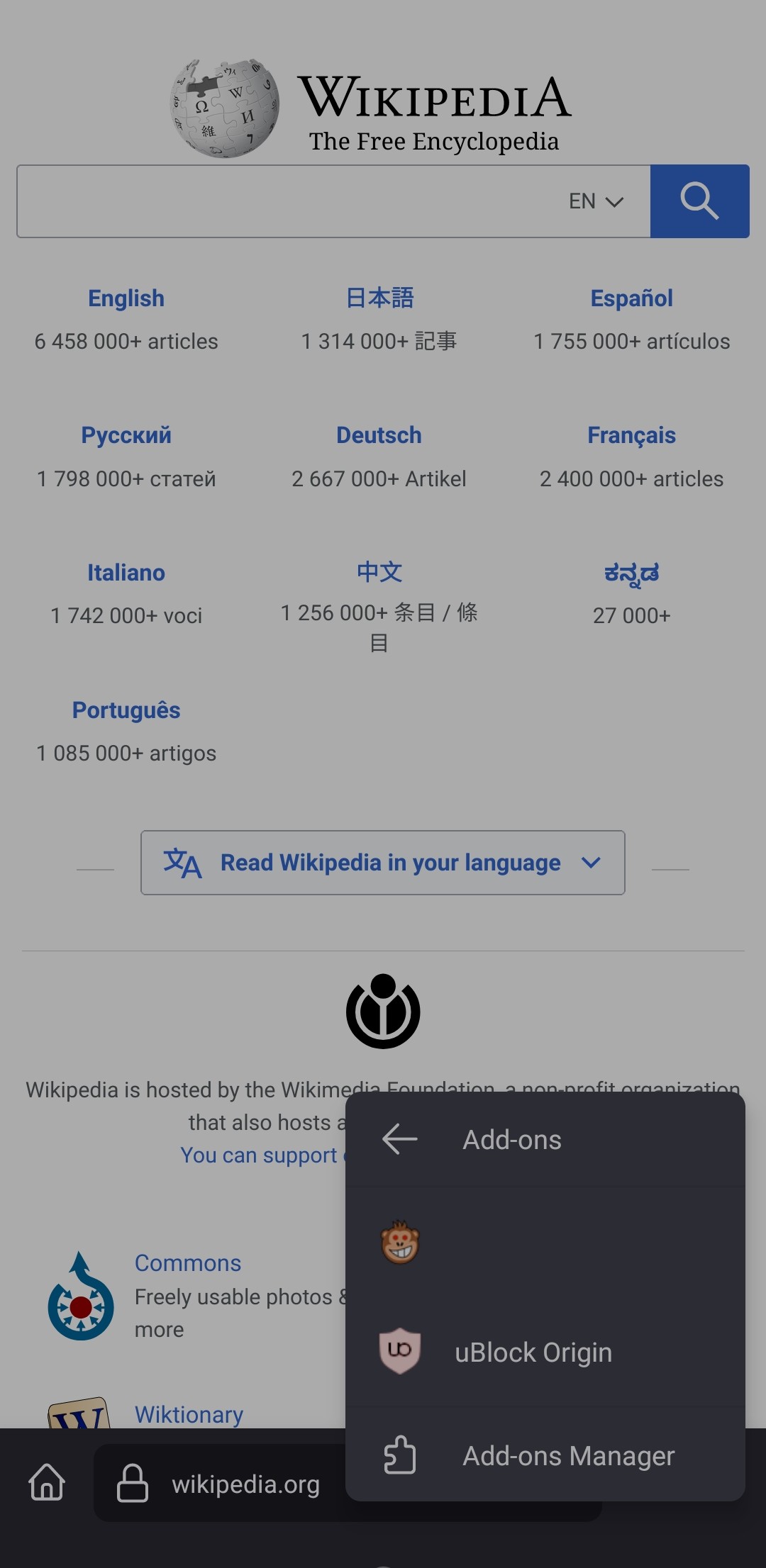
Task: Tap the back arrow in Add-ons panel
Action: [x=398, y=1138]
